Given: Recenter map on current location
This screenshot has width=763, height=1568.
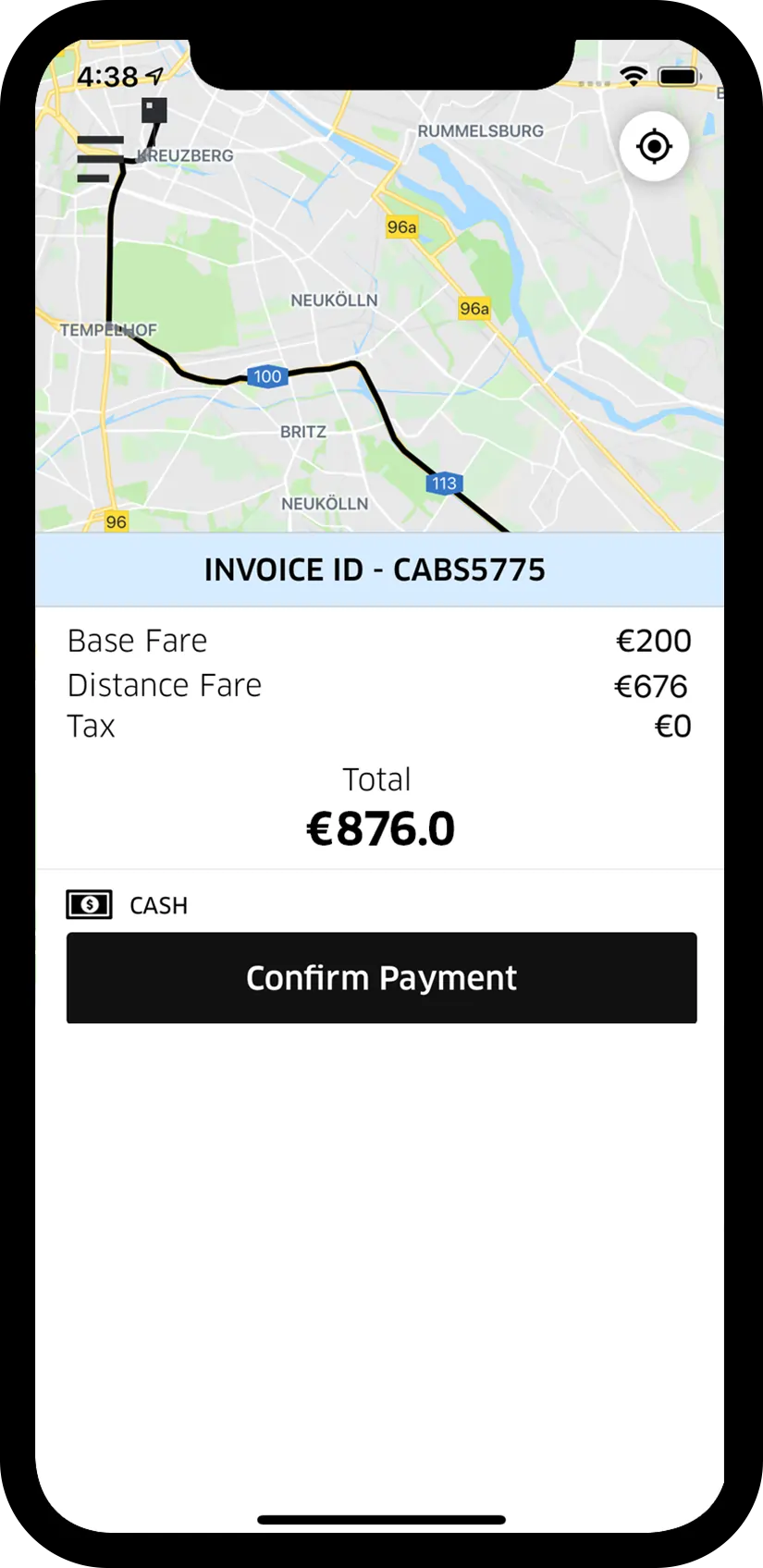Looking at the screenshot, I should [654, 146].
